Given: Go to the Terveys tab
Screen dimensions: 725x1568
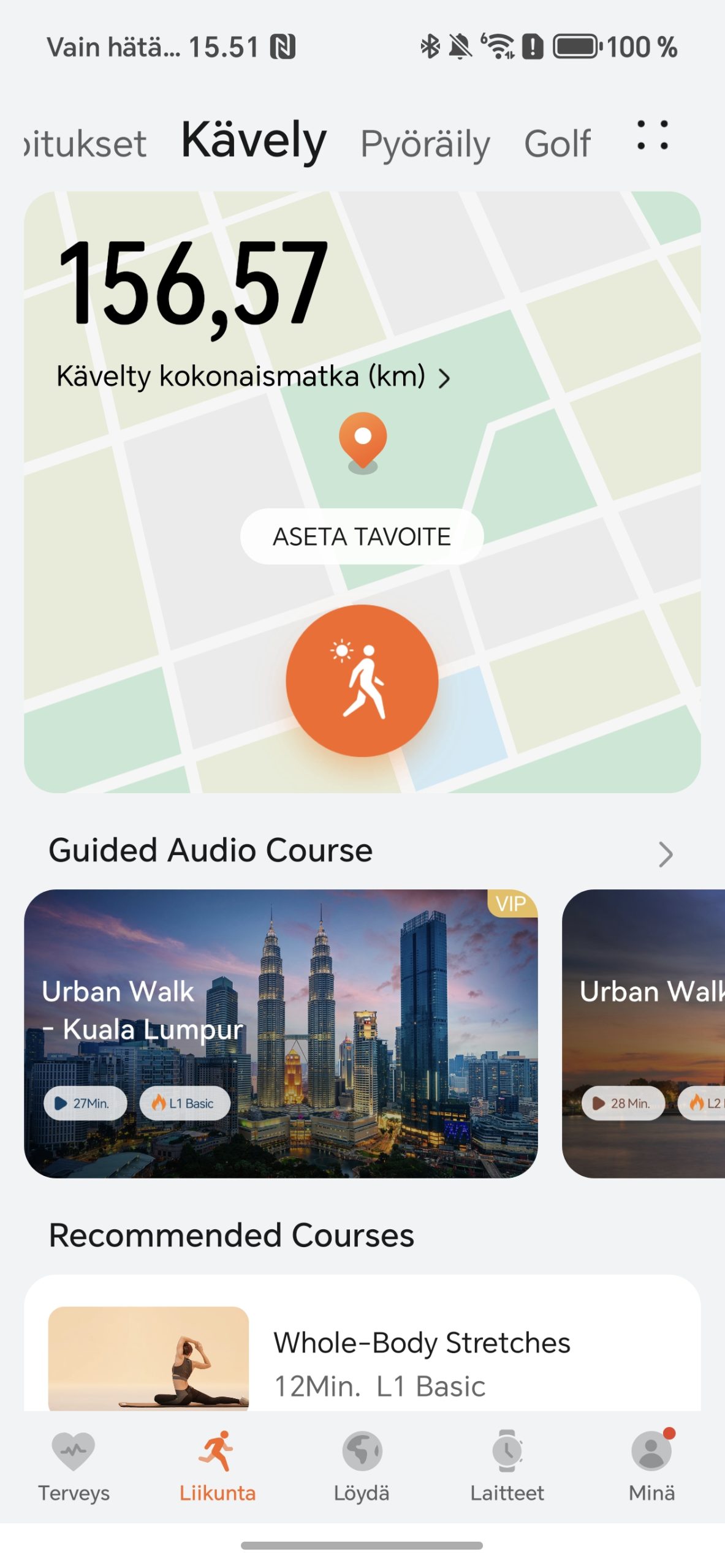Looking at the screenshot, I should (x=74, y=1466).
